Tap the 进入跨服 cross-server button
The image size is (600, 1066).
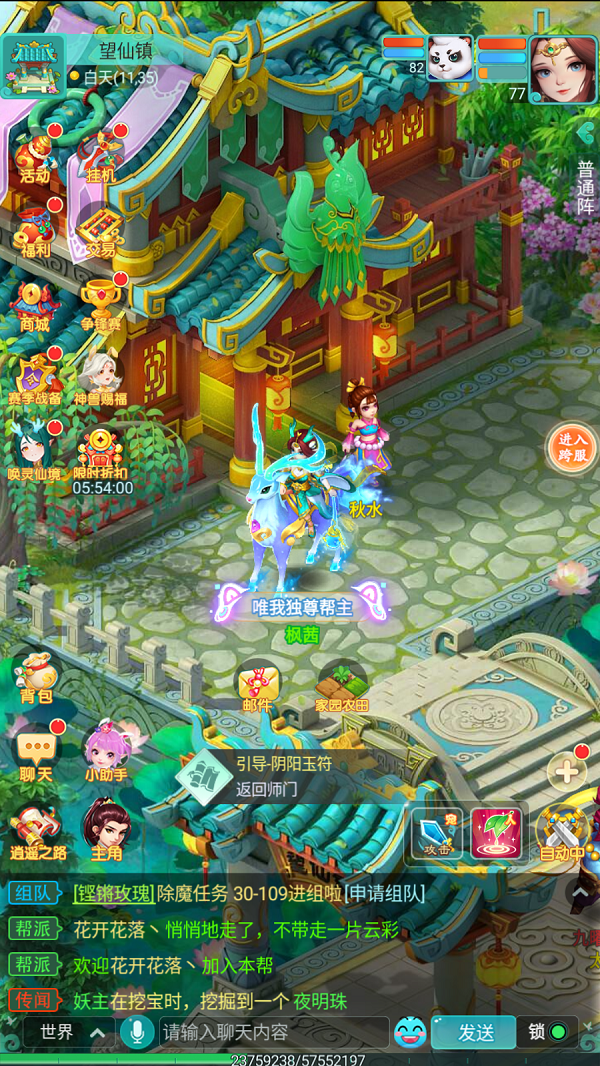(573, 449)
